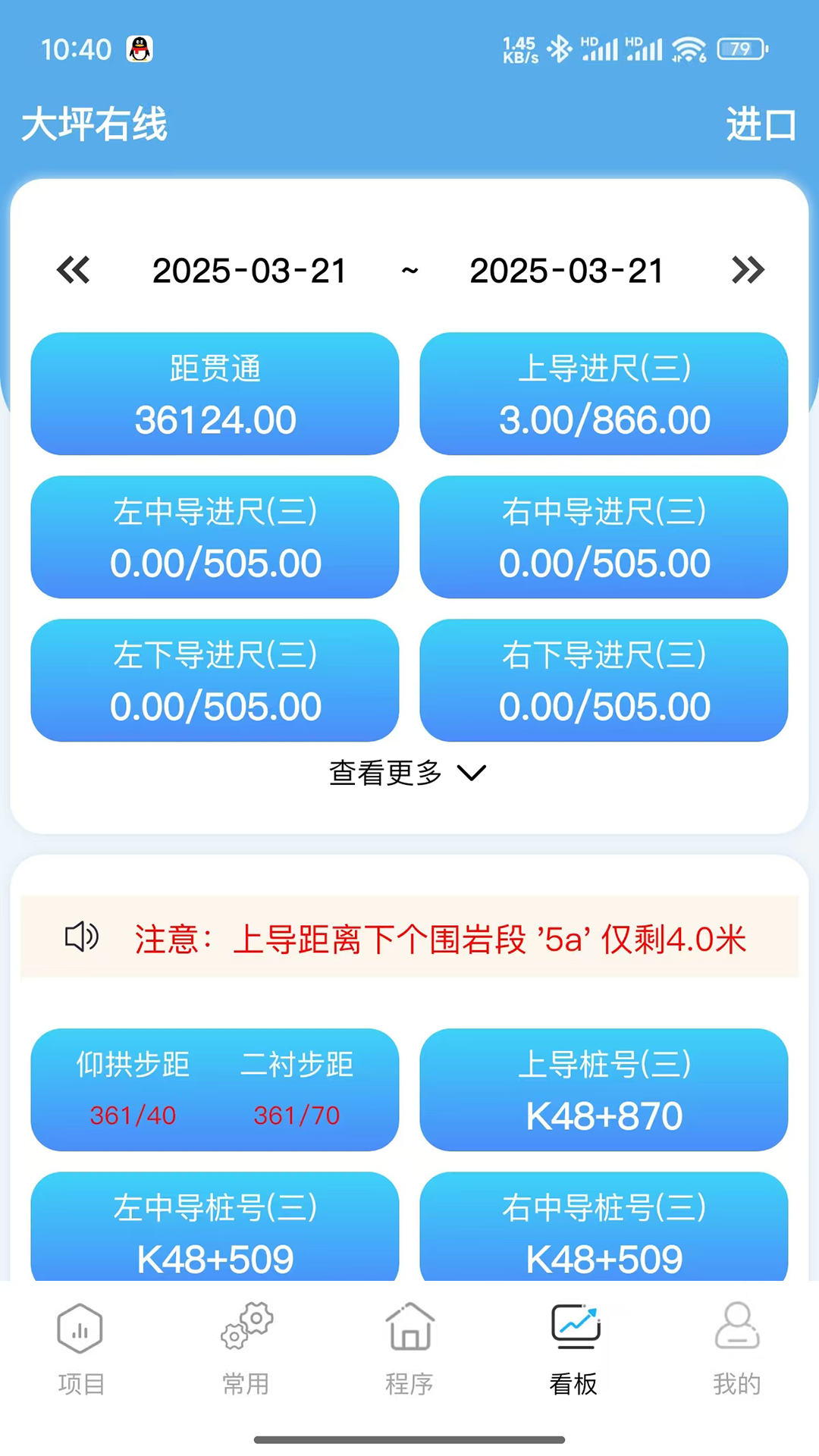
Task: Tap the 仰拱步距 361/40 progress indicator
Action: tap(133, 1115)
